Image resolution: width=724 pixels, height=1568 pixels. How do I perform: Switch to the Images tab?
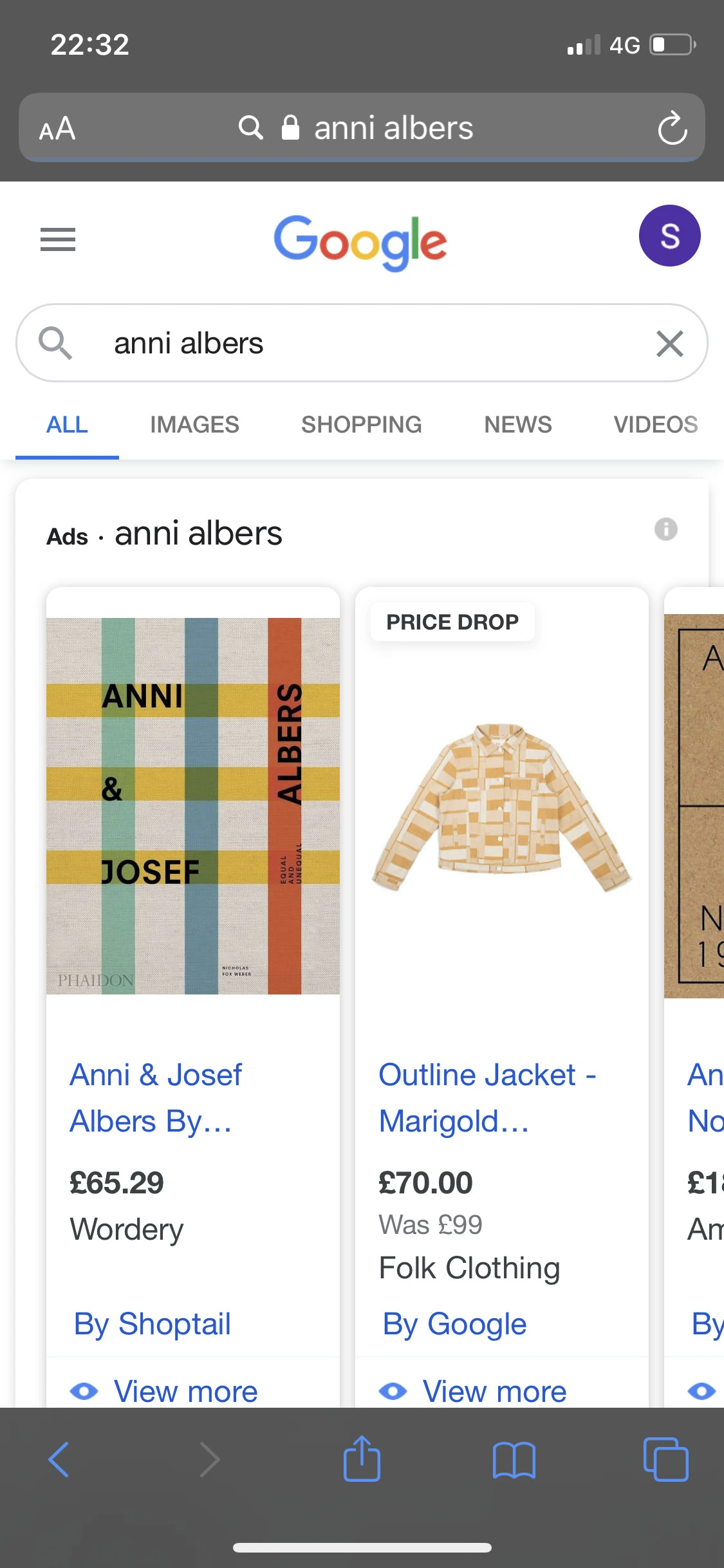coord(194,425)
